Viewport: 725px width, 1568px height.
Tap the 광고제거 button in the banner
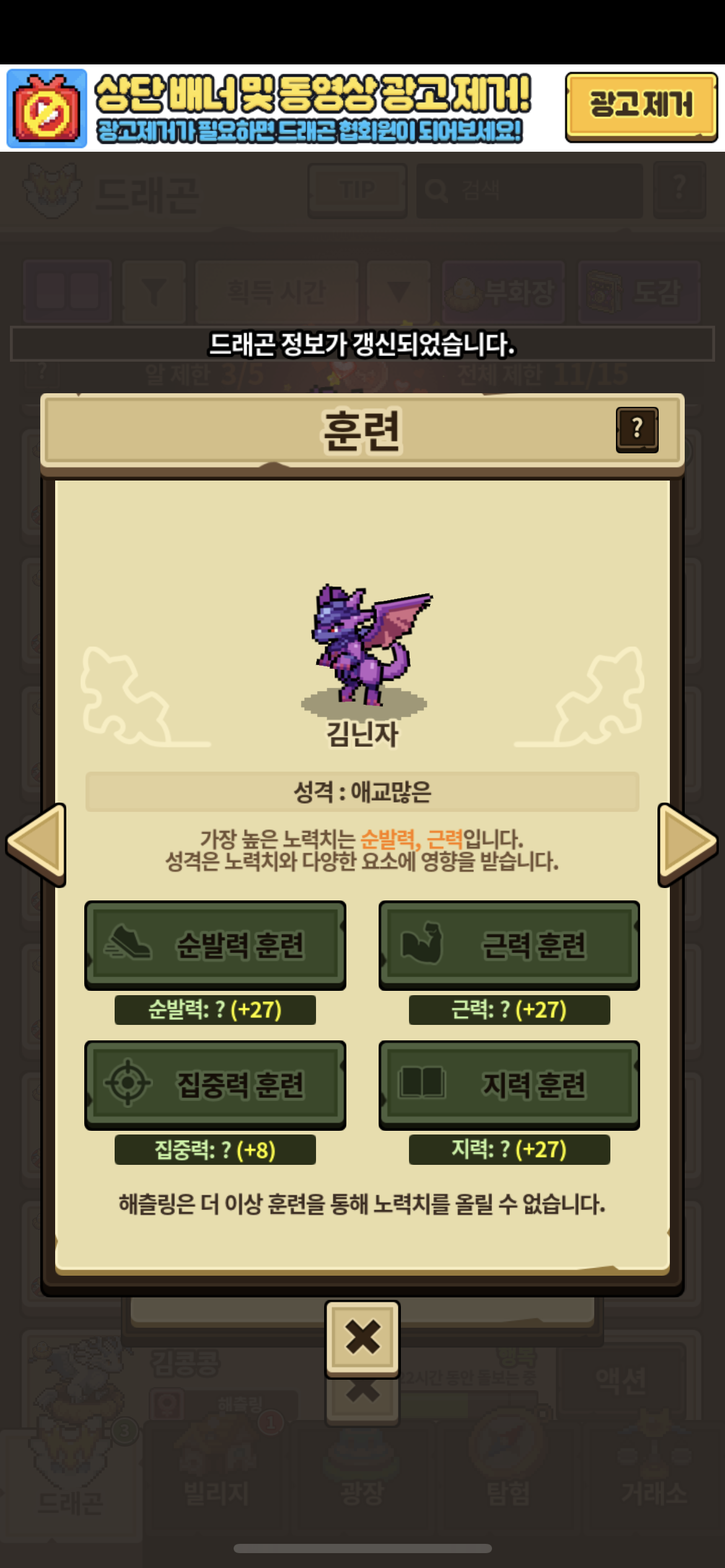coord(641,107)
